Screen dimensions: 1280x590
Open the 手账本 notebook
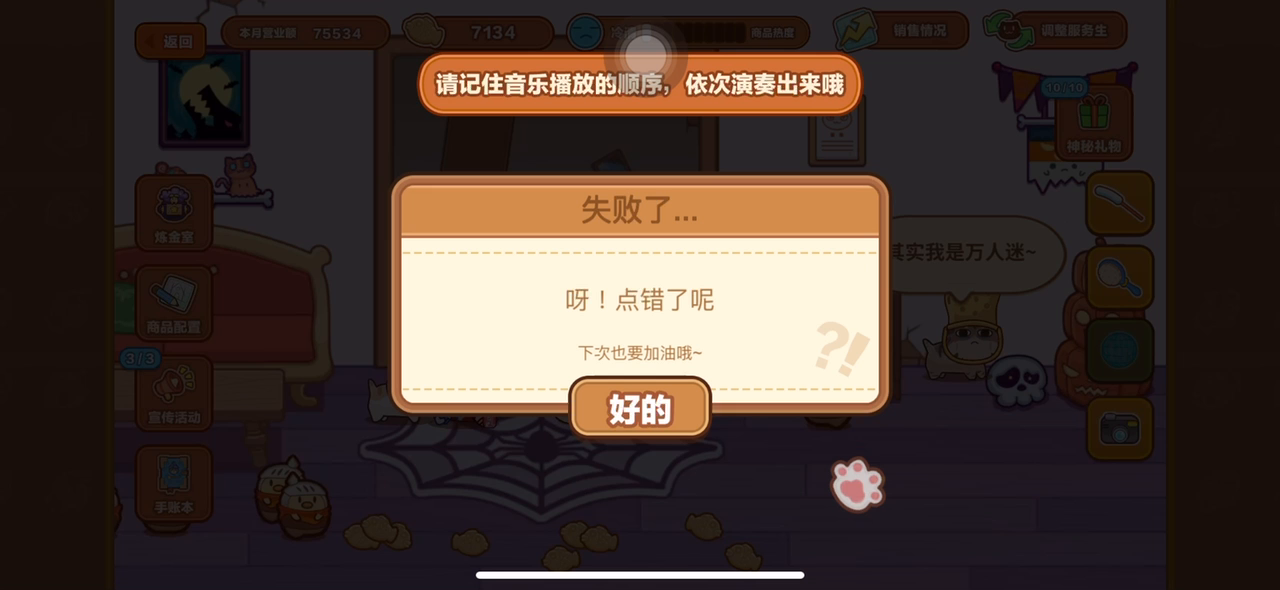coord(174,483)
